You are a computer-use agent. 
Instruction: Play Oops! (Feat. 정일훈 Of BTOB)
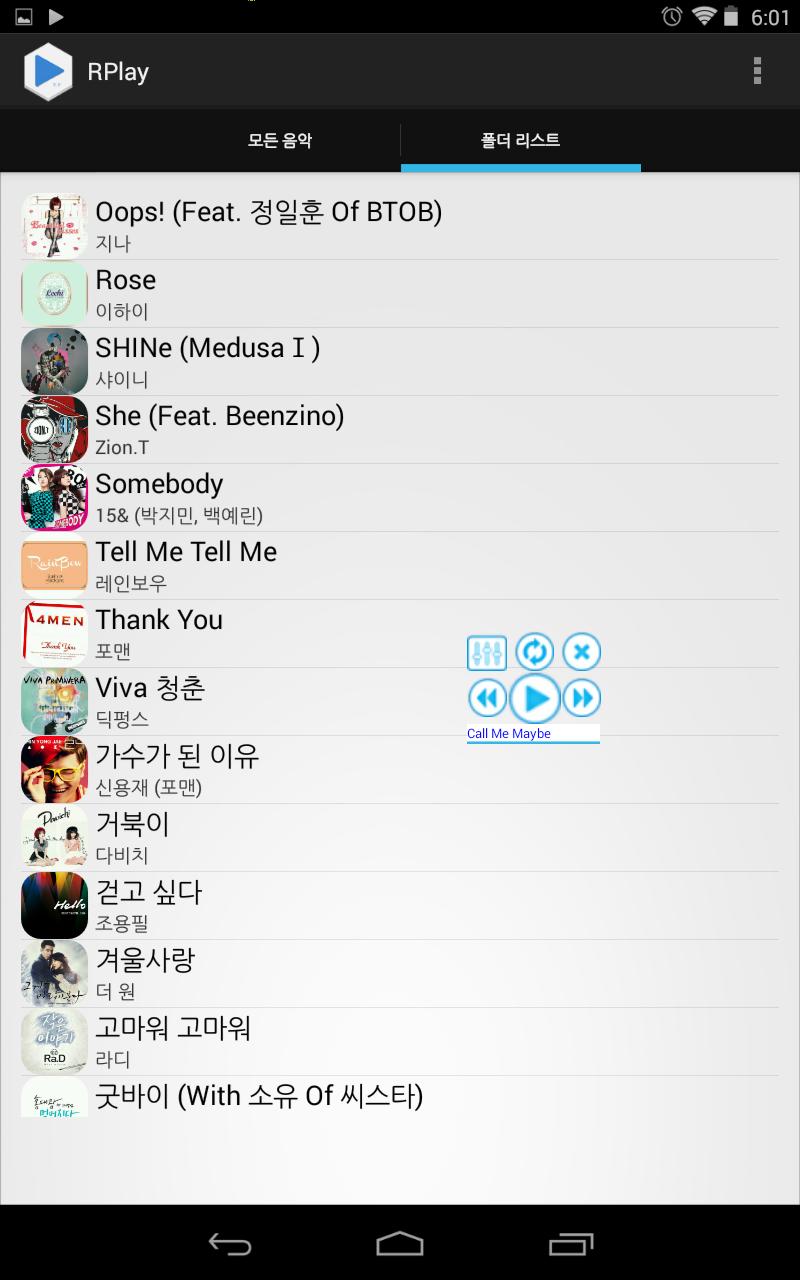400,226
